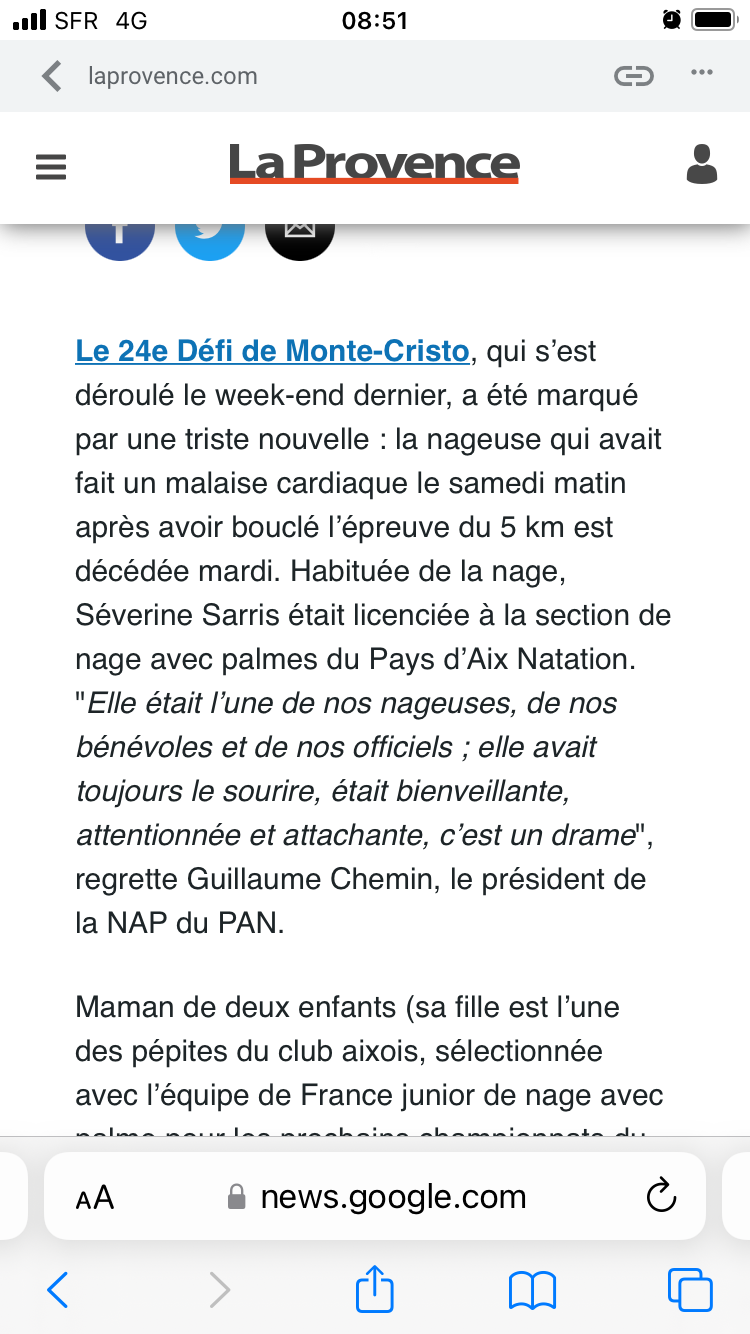The width and height of the screenshot is (750, 1334).
Task: Open La Provence hamburger menu
Action: [51, 166]
